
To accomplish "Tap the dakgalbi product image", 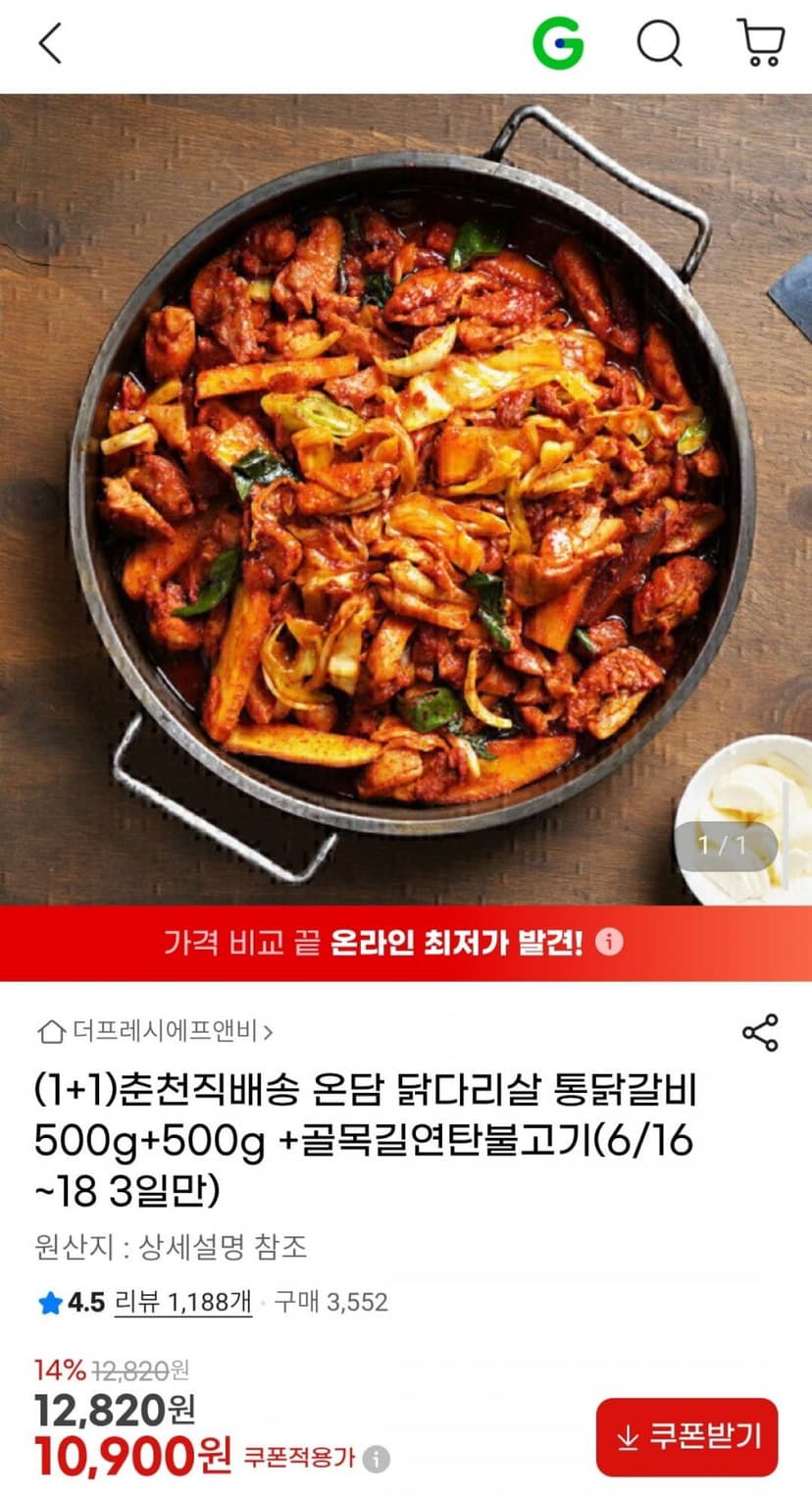I will [406, 499].
